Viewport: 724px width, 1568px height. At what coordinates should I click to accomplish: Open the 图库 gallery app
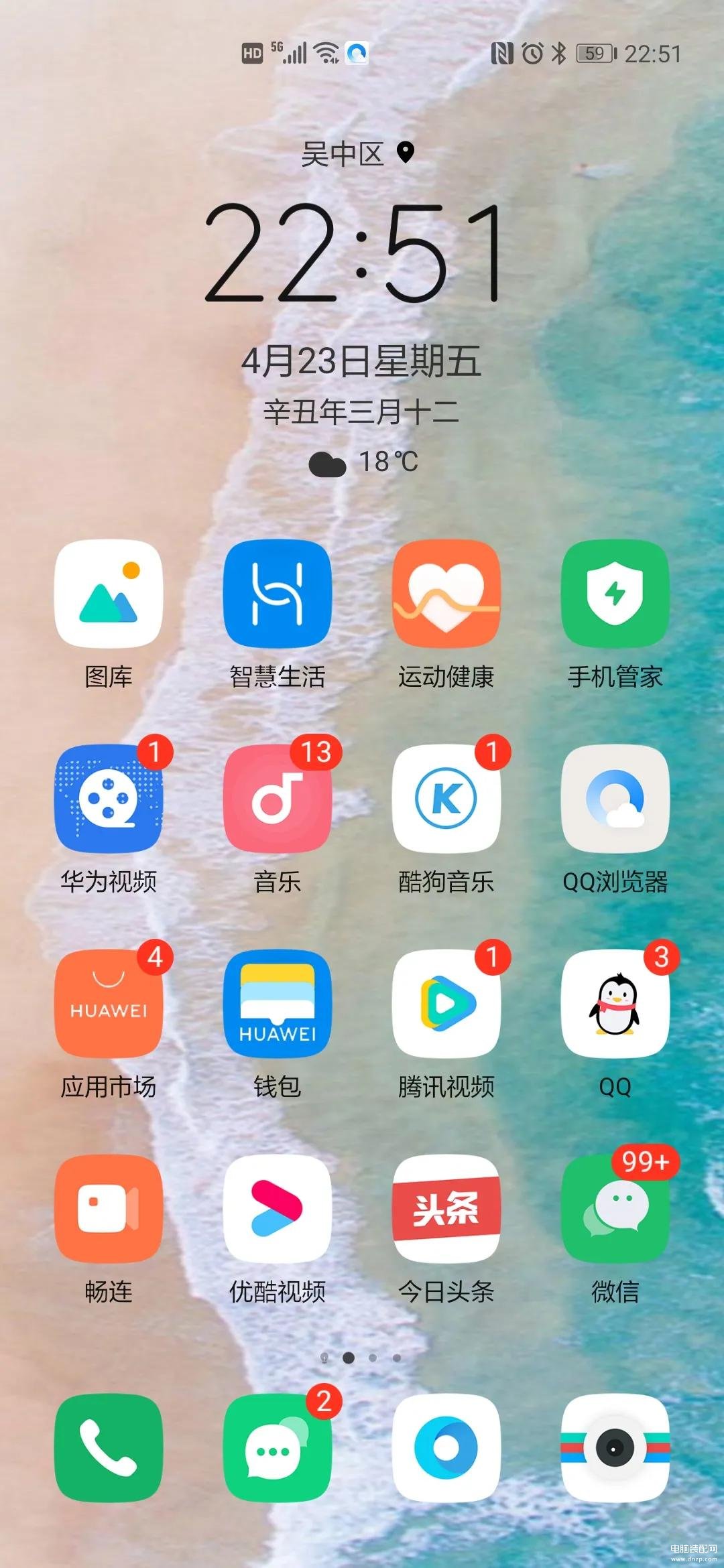click(109, 594)
